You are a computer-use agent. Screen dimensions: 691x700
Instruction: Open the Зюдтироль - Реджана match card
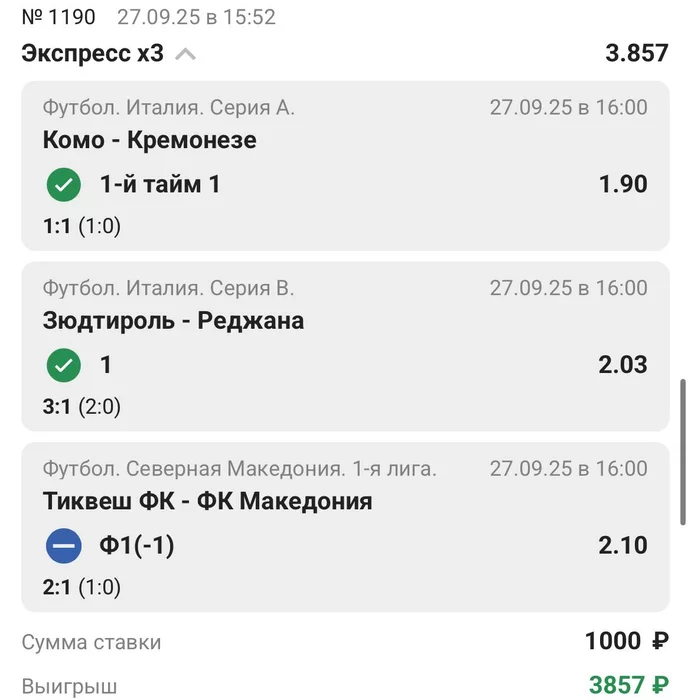coord(344,346)
